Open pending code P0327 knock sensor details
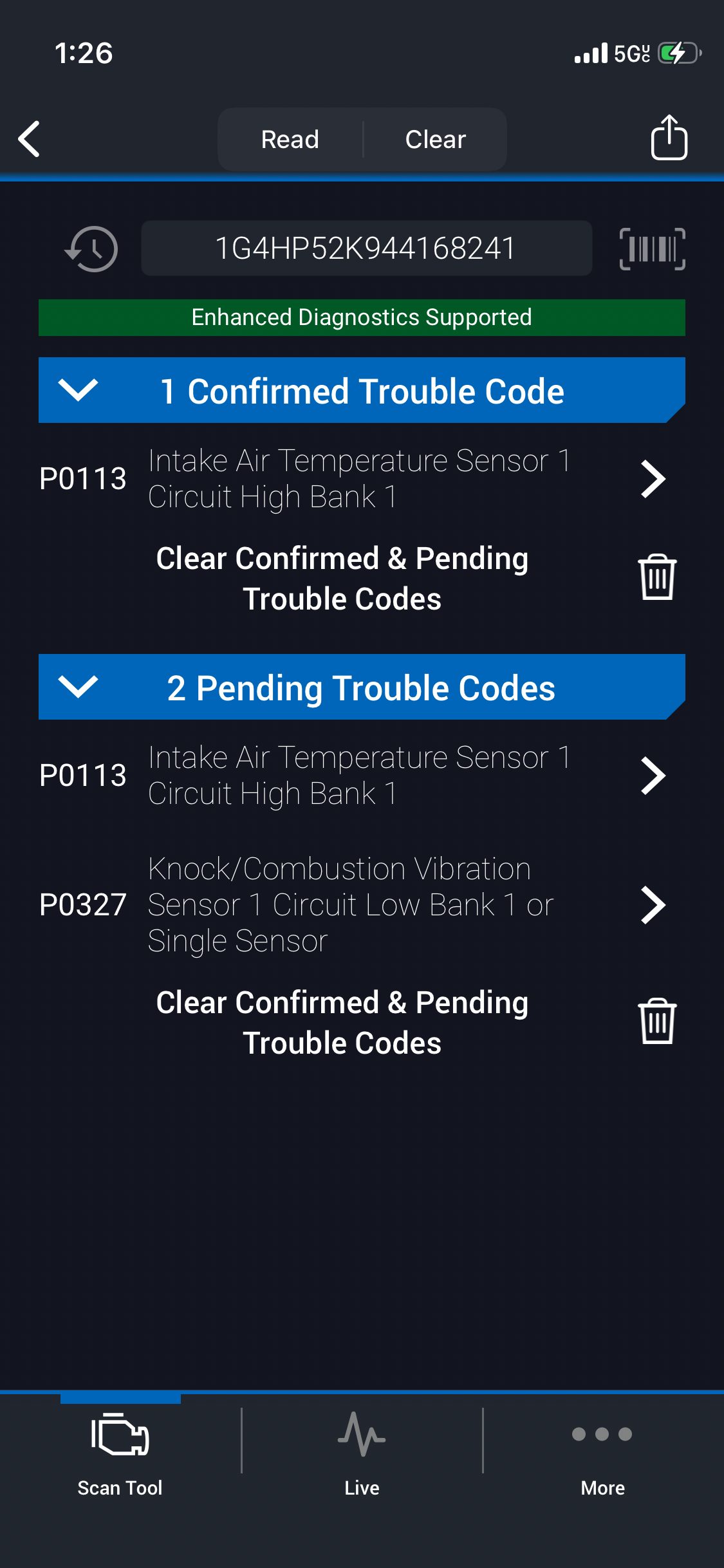The width and height of the screenshot is (724, 1568). pos(653,905)
